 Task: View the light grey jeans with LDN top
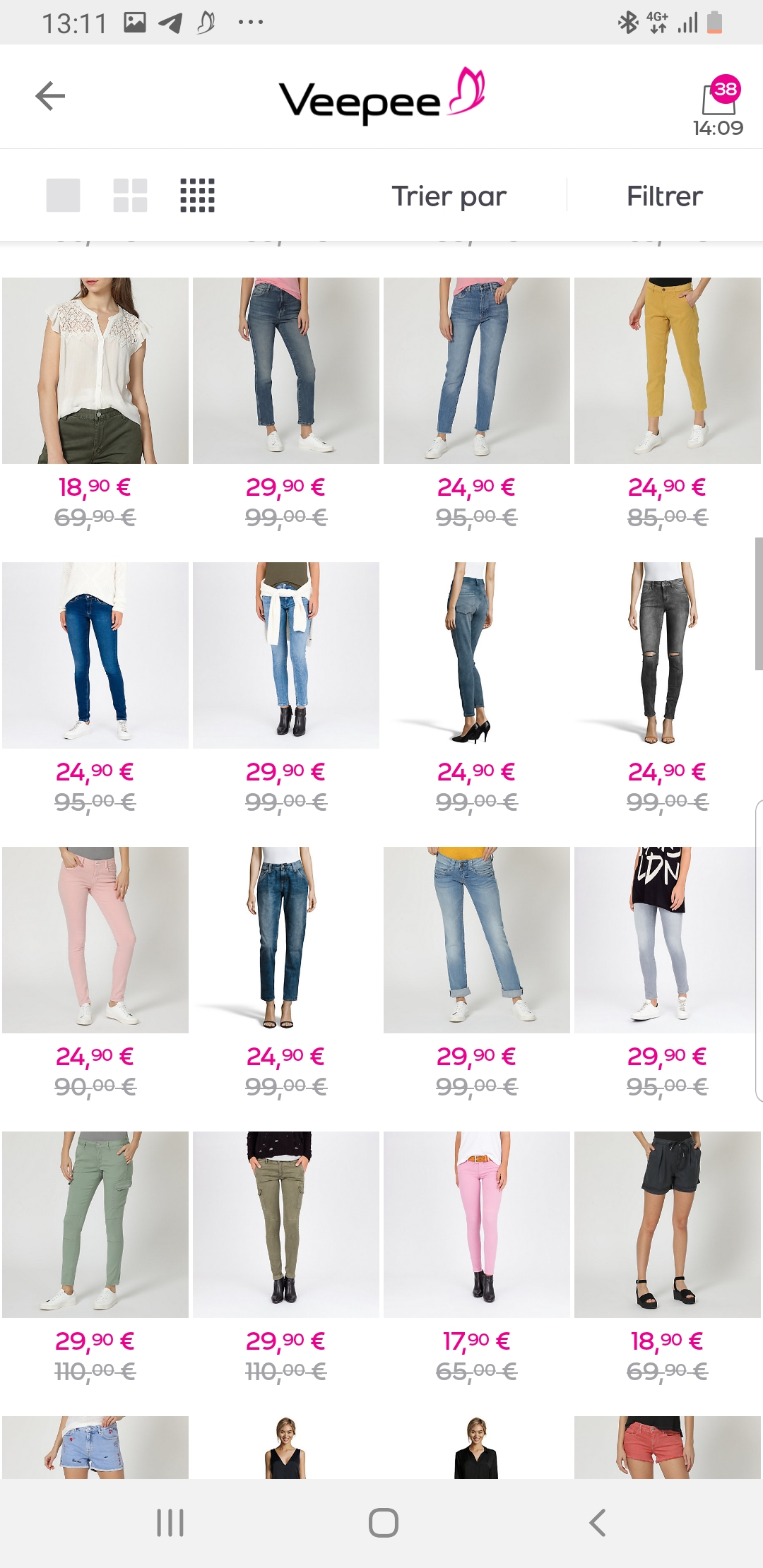(667, 939)
